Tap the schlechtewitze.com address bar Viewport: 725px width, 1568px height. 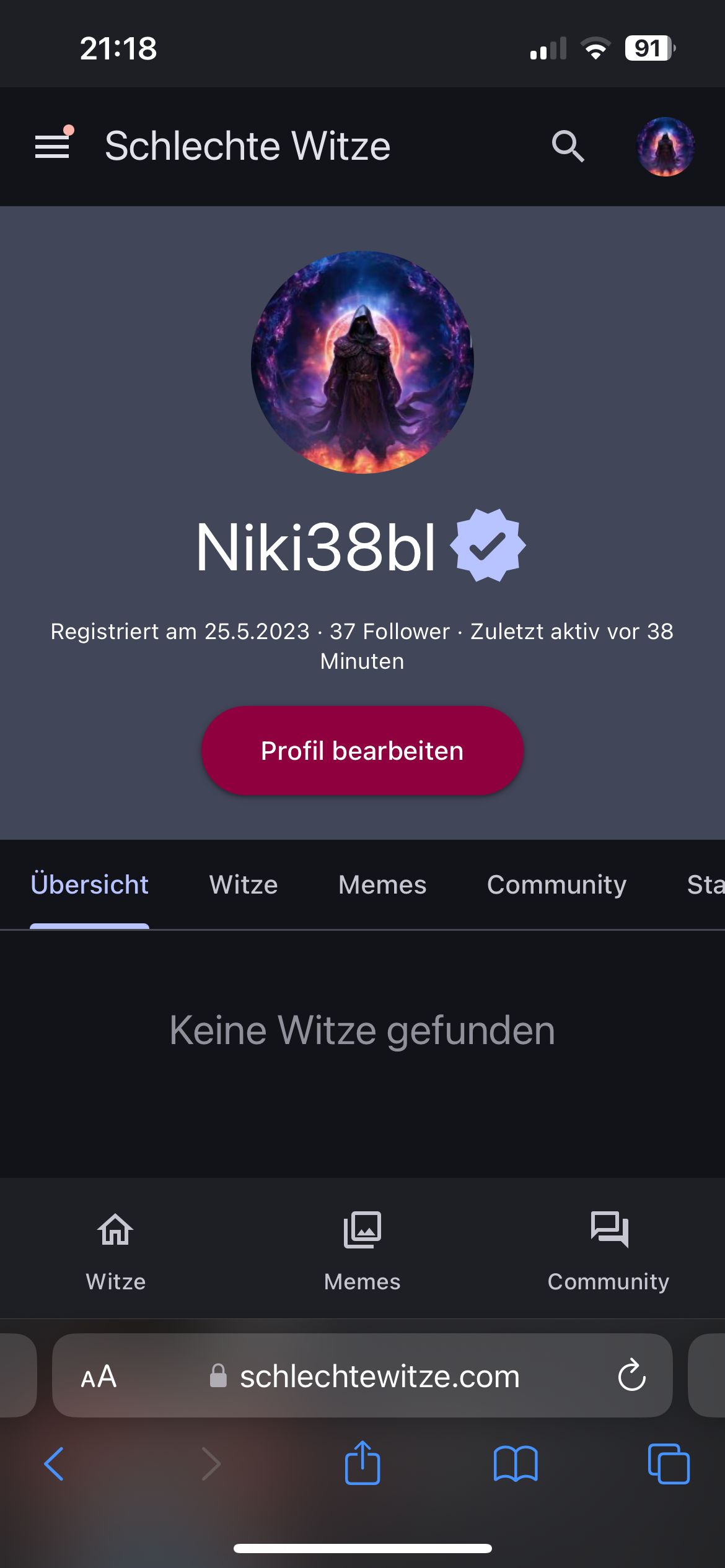click(x=379, y=1376)
